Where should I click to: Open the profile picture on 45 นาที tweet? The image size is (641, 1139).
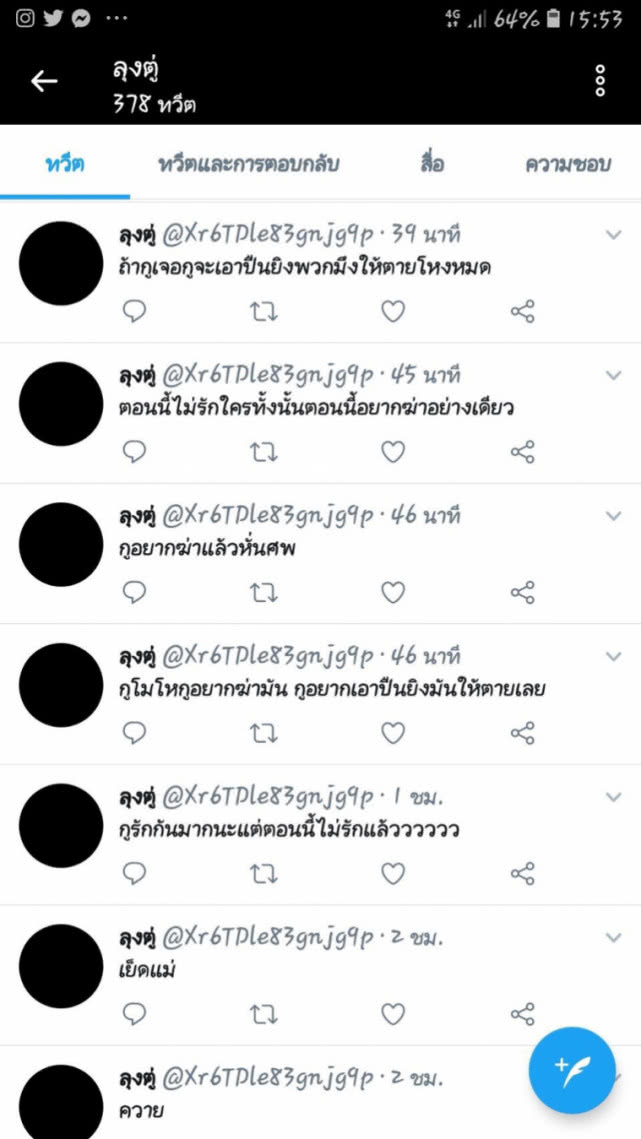[61, 404]
